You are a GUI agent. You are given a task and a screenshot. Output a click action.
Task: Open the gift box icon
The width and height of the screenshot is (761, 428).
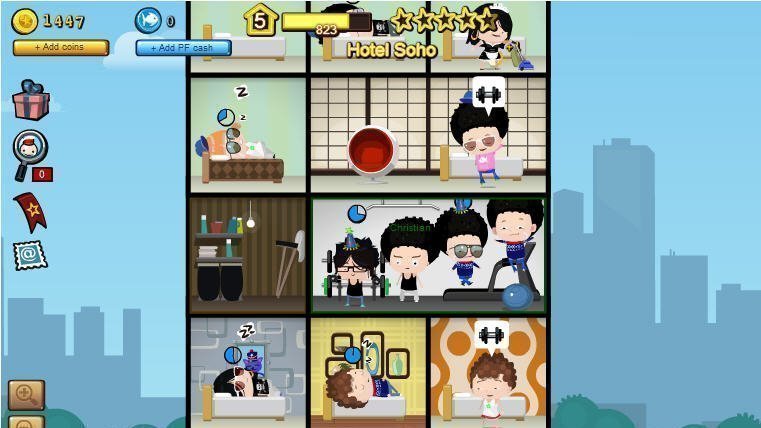(x=31, y=102)
